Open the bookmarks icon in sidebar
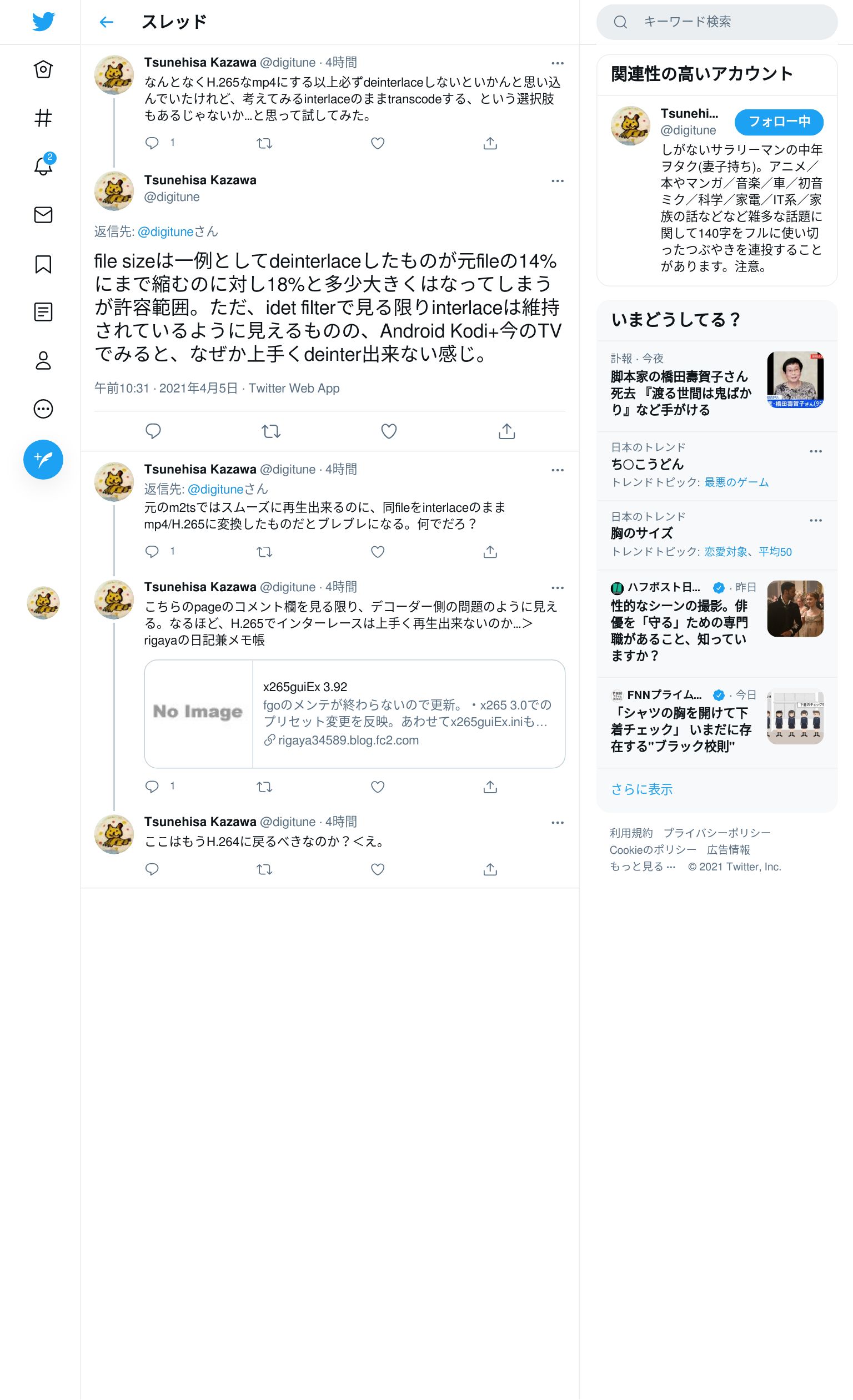Screen dimensions: 853x1400 click(x=43, y=264)
